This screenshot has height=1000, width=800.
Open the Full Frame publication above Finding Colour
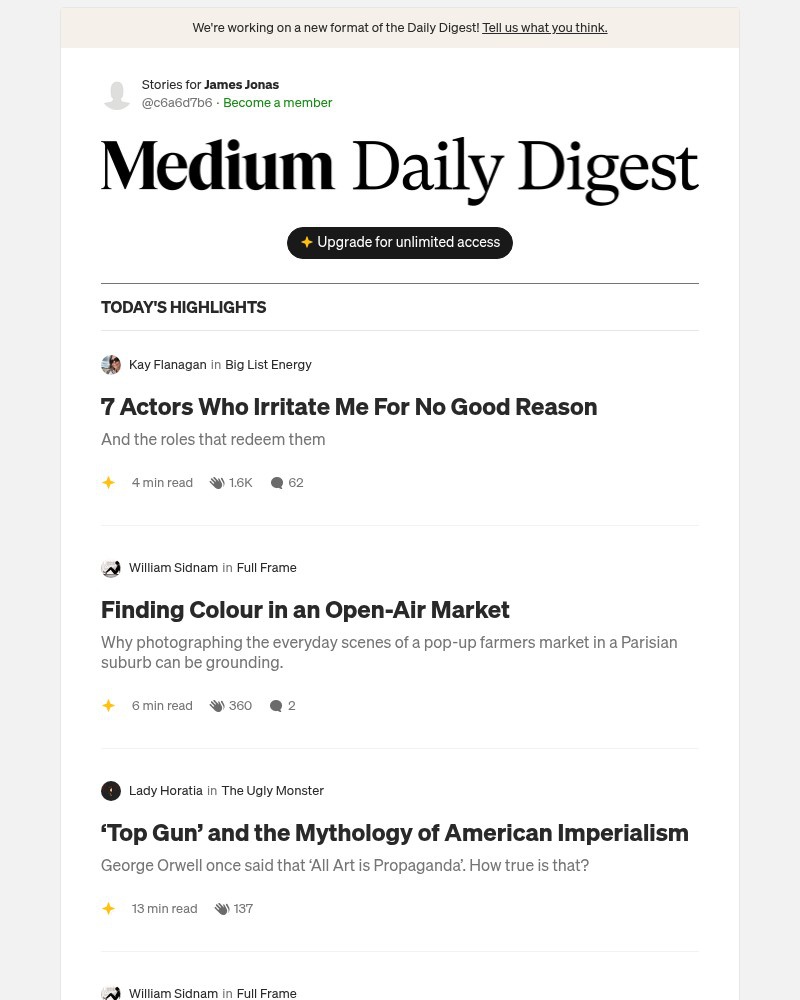pos(266,568)
